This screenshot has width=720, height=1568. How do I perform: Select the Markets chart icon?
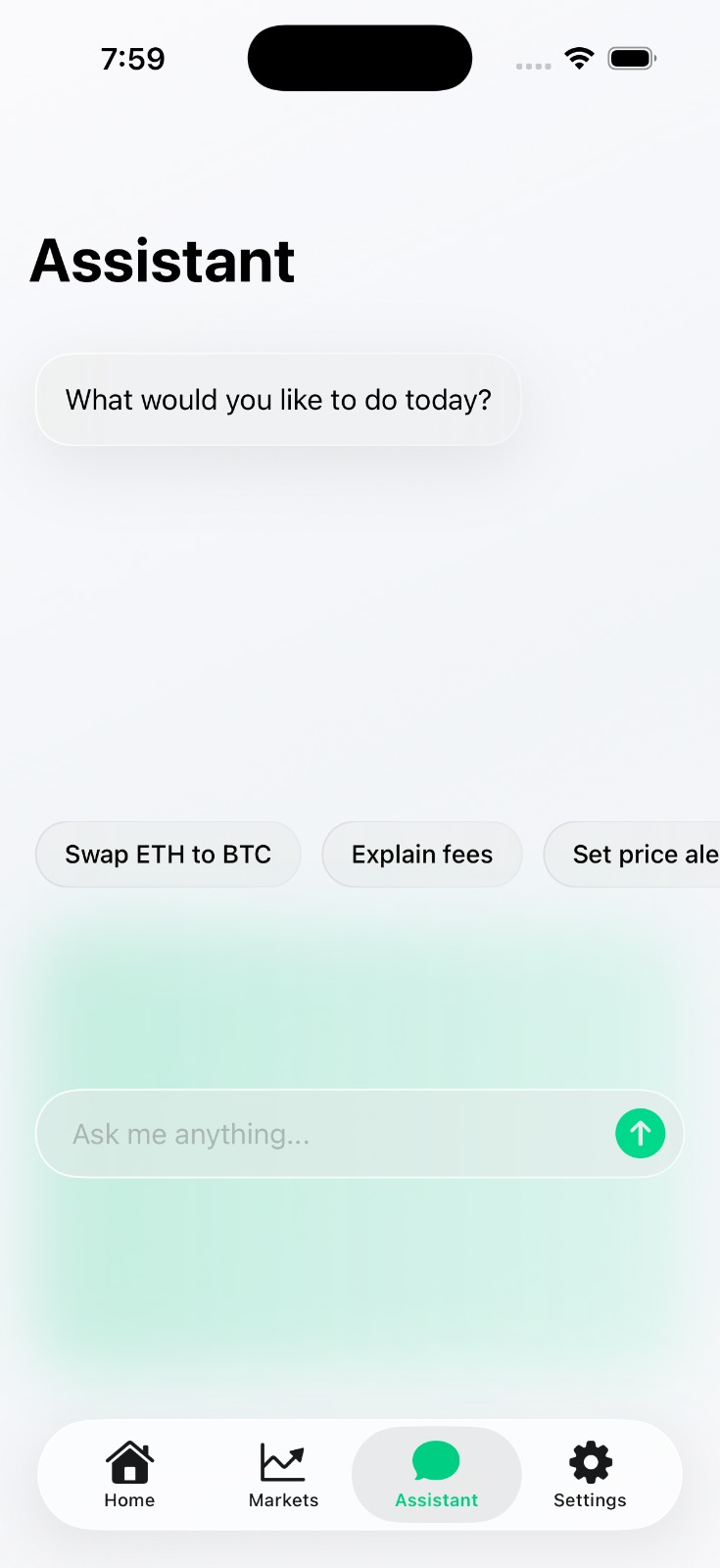coord(283,1461)
